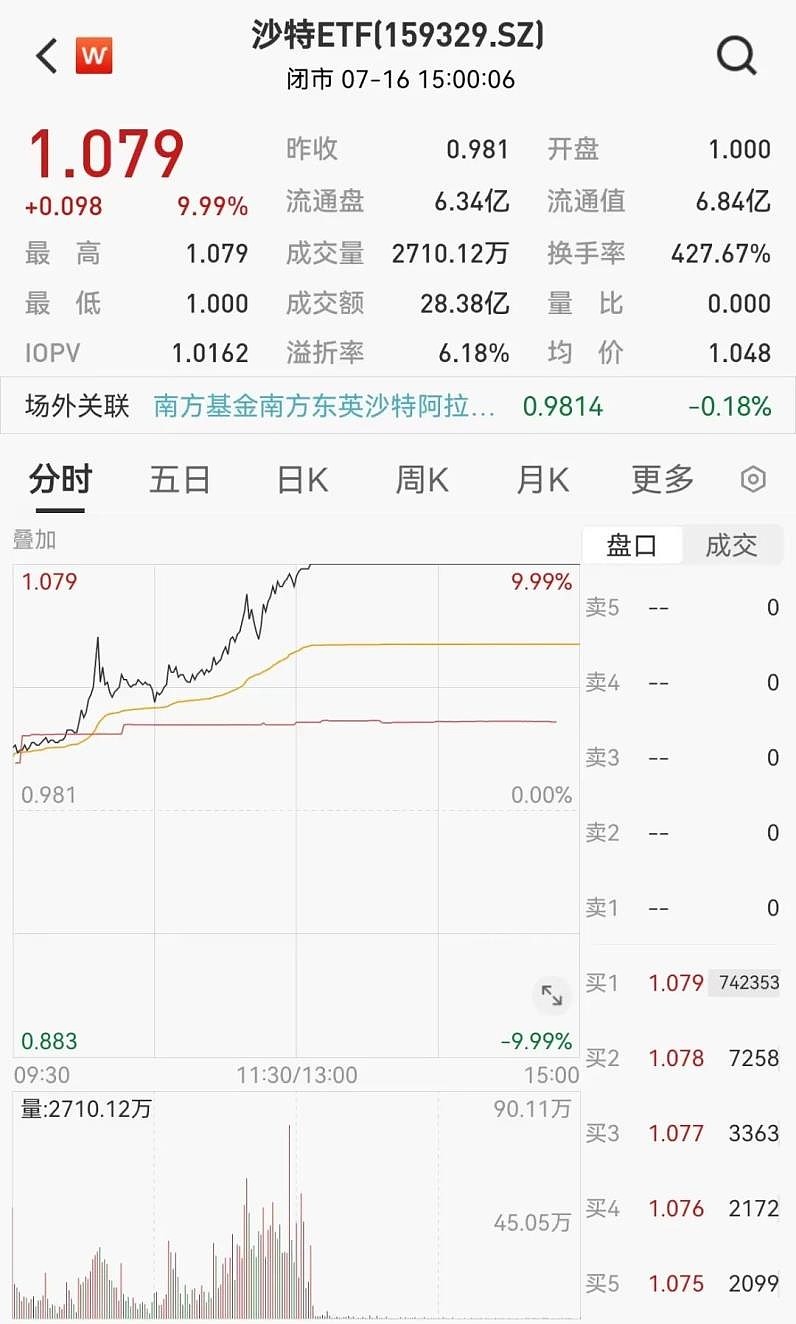This screenshot has width=796, height=1324.
Task: Switch to the 五日 five-day chart tab
Action: pyautogui.click(x=180, y=480)
